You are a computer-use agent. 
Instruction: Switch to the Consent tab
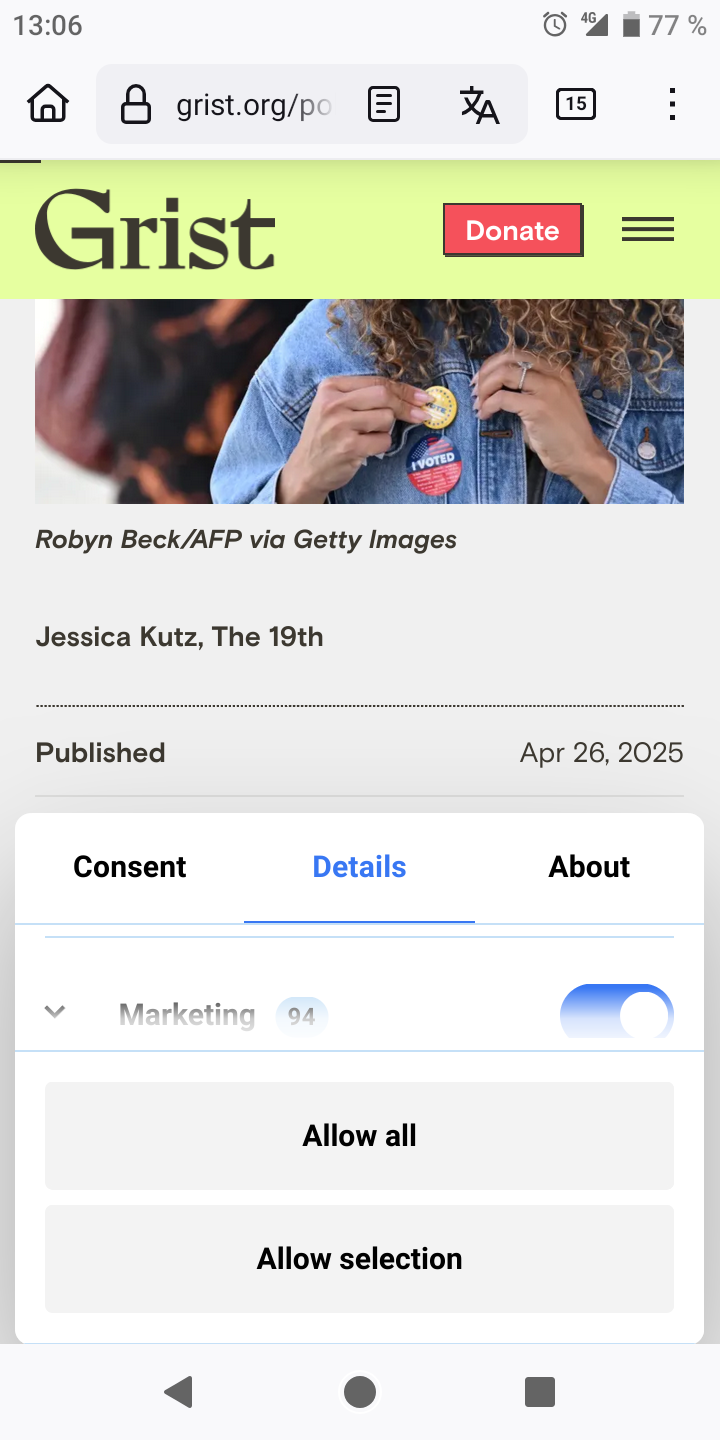[x=130, y=867]
